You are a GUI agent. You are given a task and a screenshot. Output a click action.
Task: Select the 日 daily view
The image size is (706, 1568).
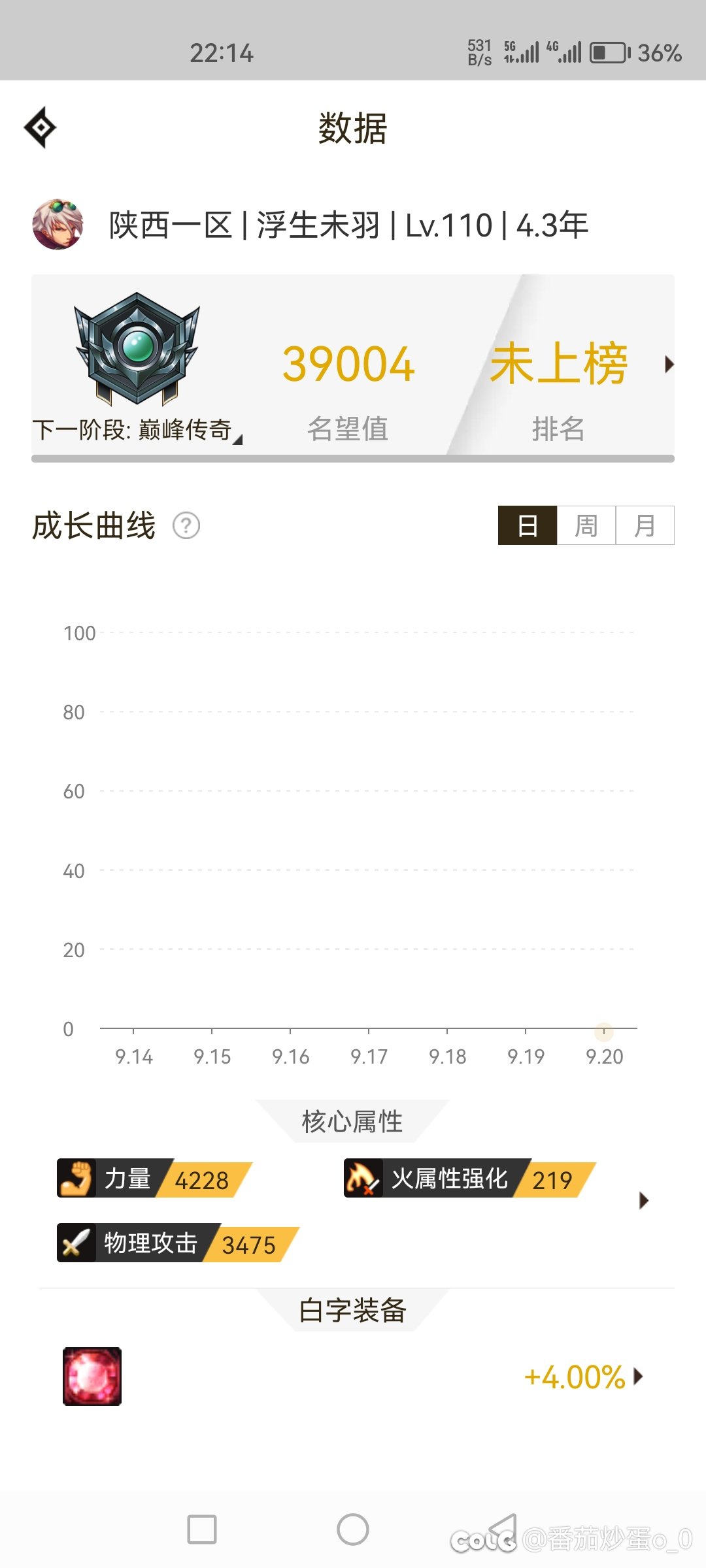point(528,525)
